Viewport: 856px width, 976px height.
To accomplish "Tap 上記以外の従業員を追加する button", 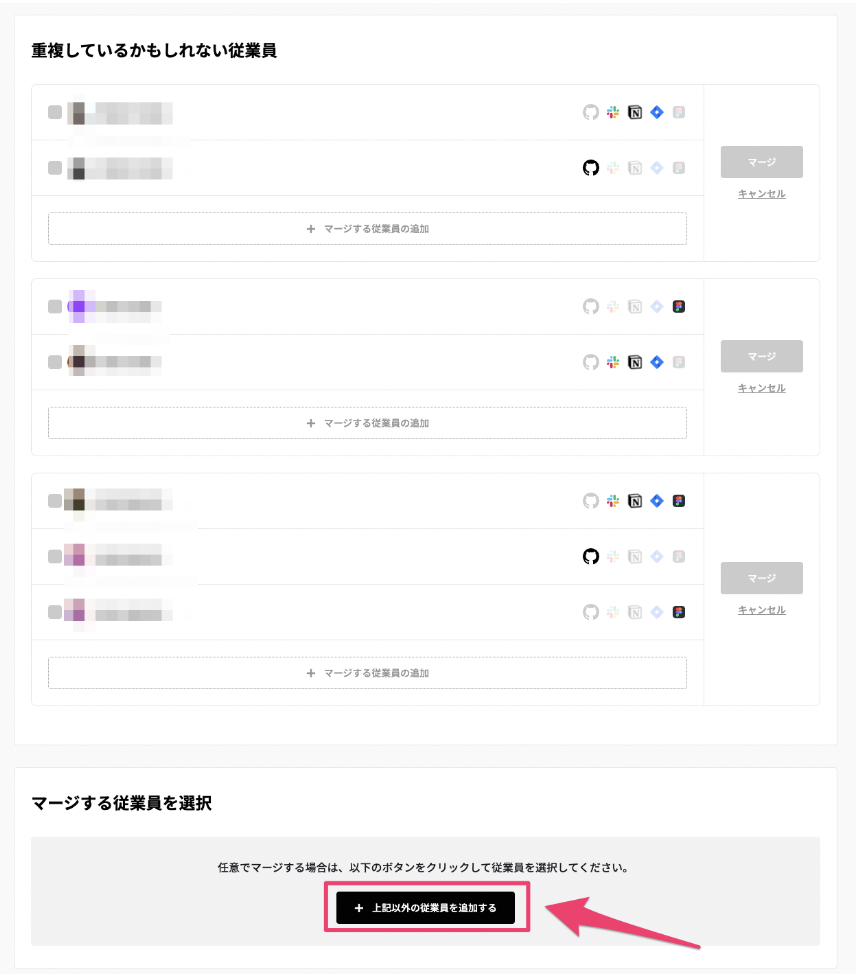I will tap(425, 908).
